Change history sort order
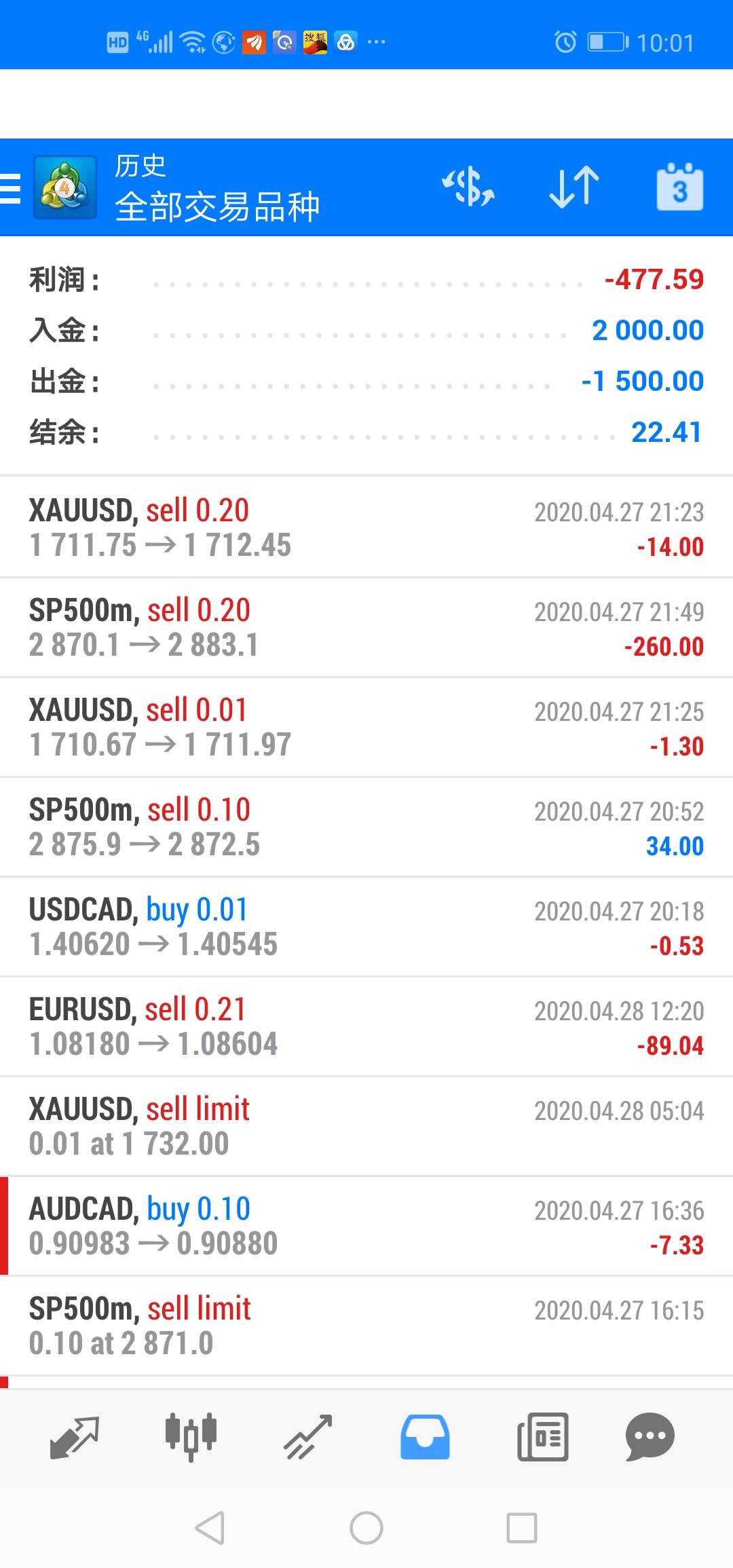 click(574, 187)
